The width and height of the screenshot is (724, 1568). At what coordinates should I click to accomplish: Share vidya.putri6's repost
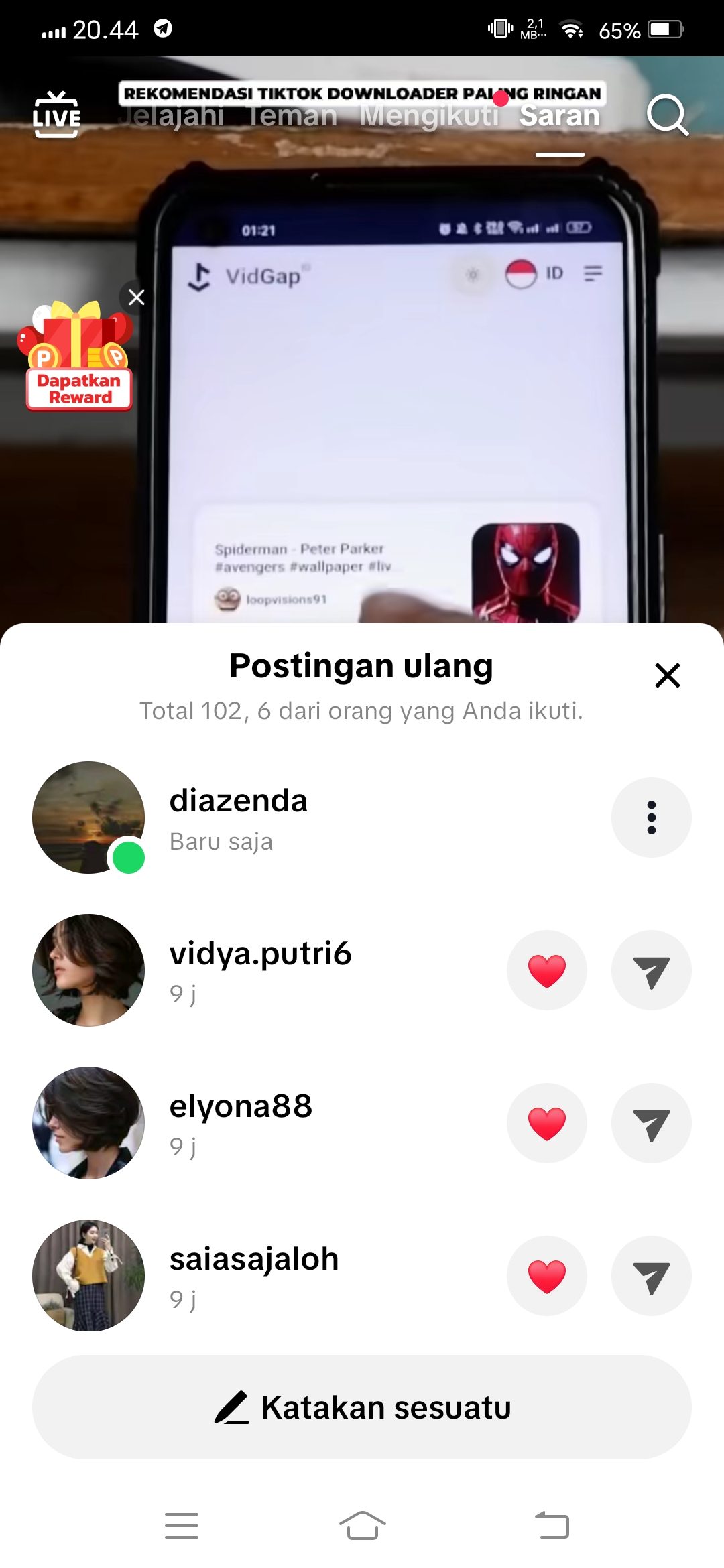click(651, 970)
